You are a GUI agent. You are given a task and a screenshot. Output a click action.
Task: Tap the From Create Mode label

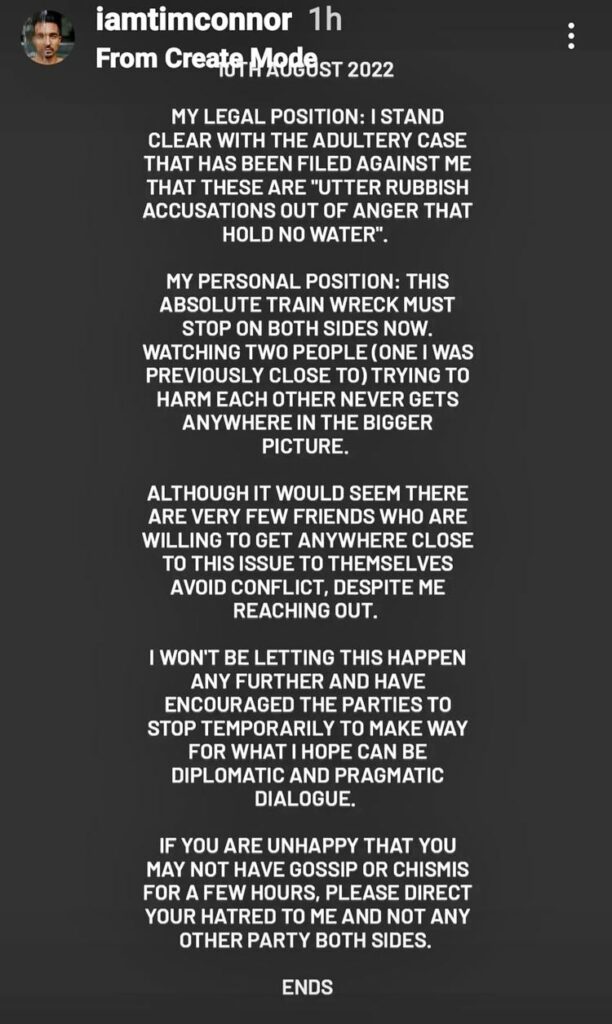pyautogui.click(x=206, y=58)
